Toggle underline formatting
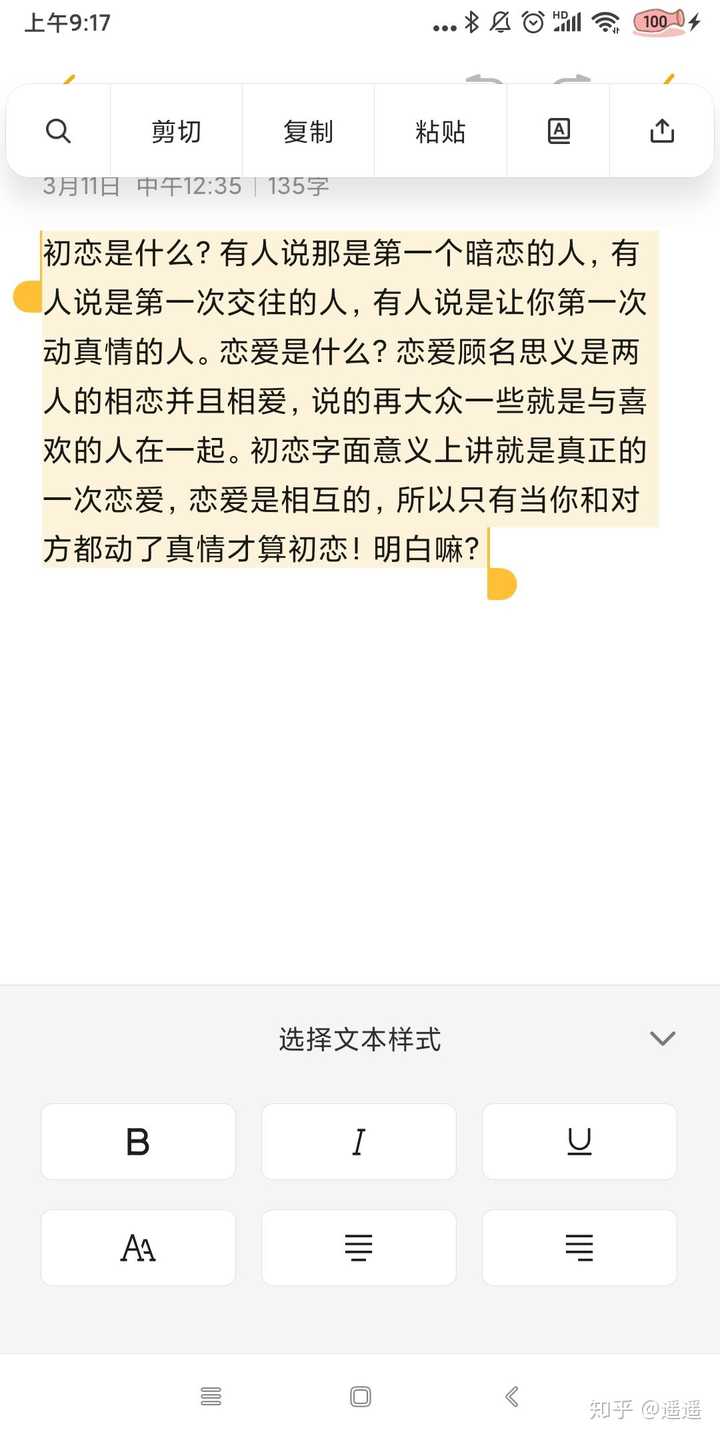The width and height of the screenshot is (720, 1440). [x=579, y=1141]
